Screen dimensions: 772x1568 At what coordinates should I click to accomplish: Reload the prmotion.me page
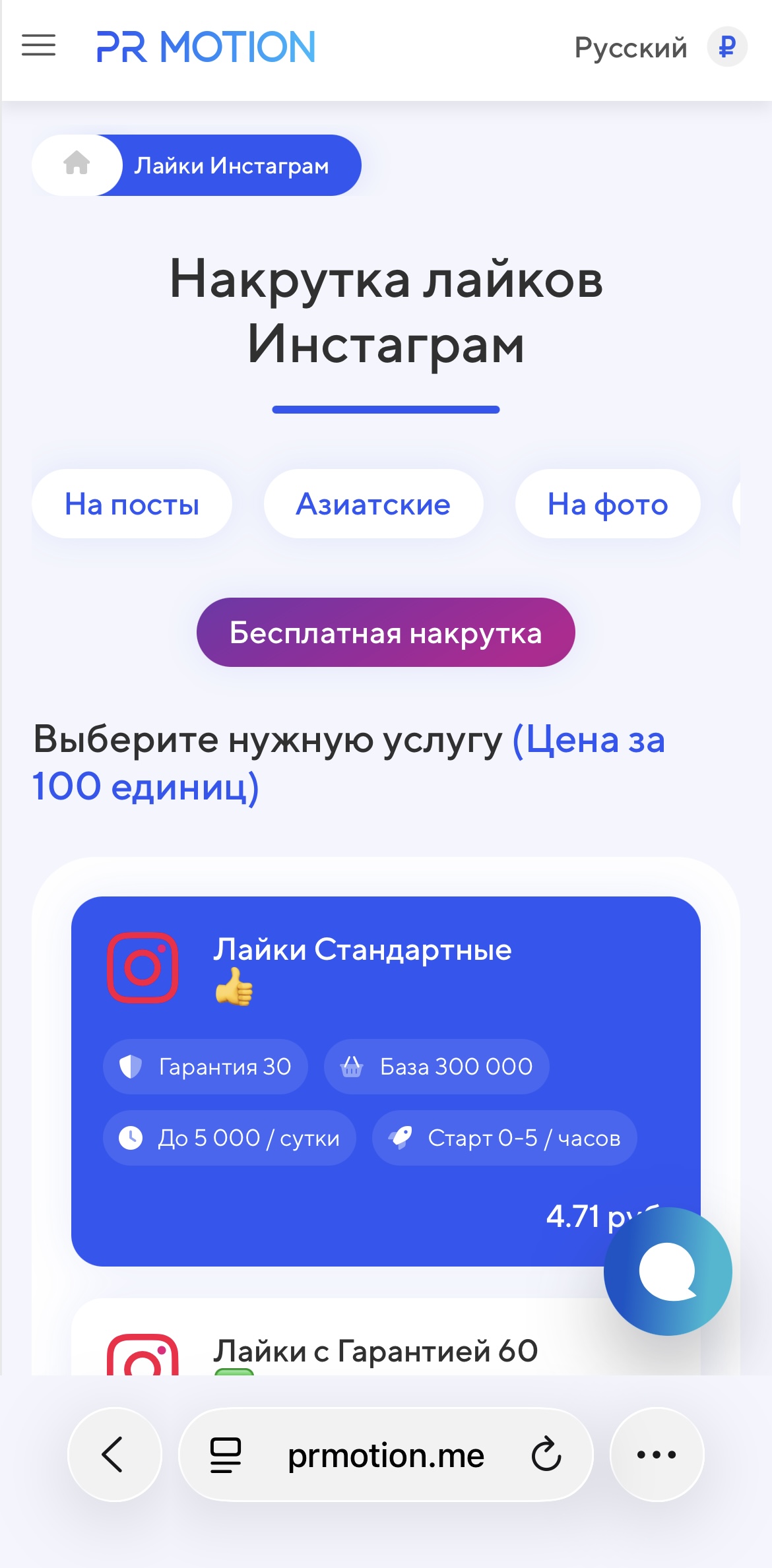click(x=546, y=1455)
